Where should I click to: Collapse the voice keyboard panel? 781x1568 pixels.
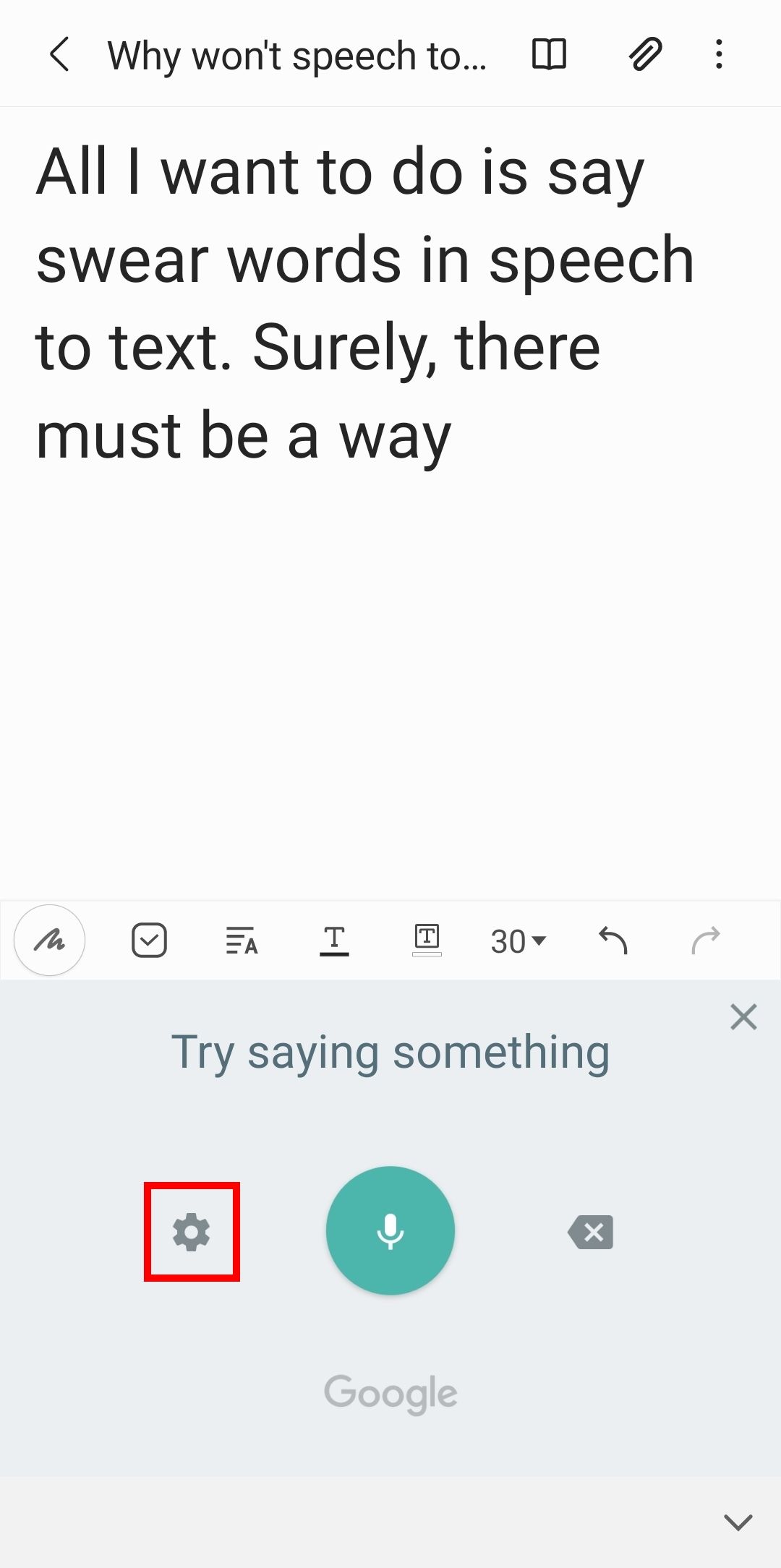tap(737, 1520)
